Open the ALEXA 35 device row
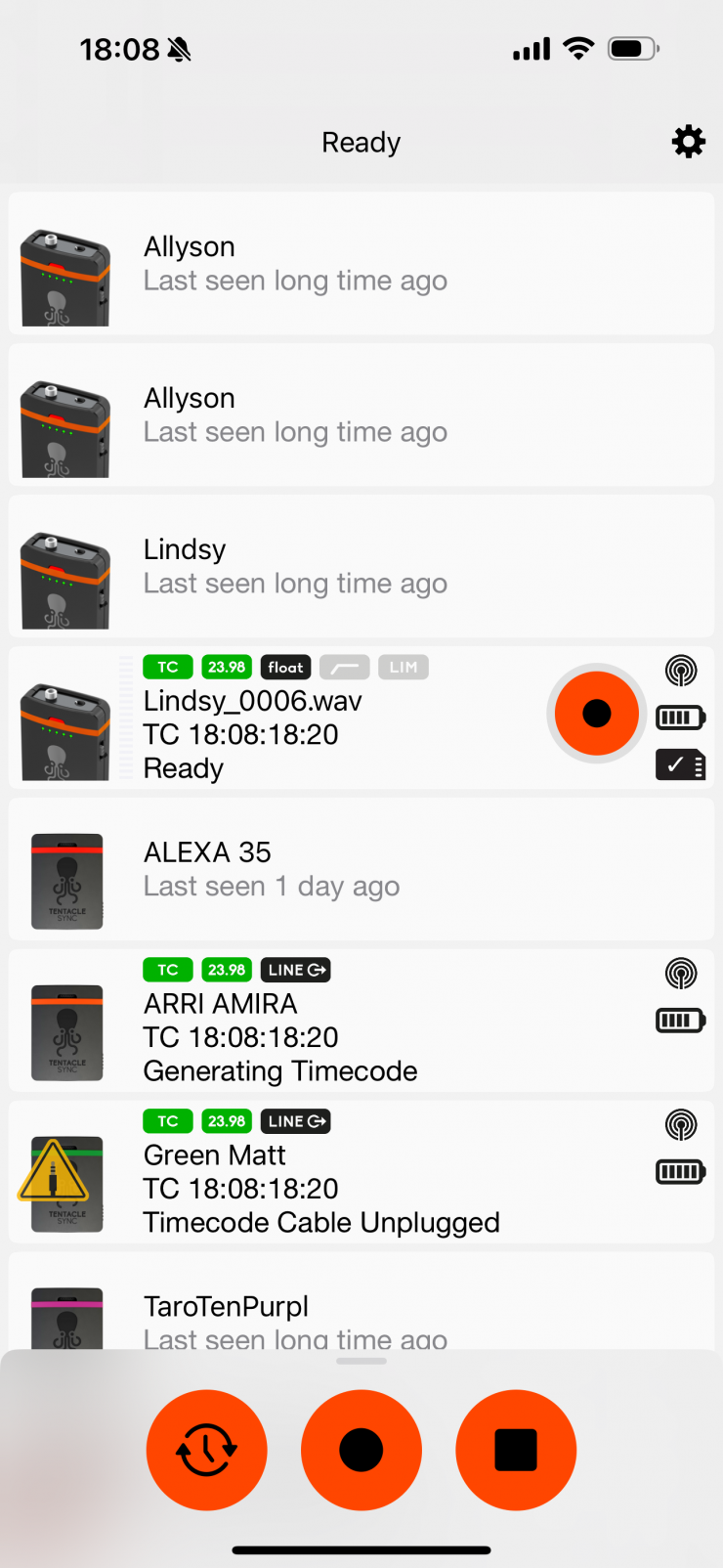The image size is (723, 1568). (x=361, y=870)
